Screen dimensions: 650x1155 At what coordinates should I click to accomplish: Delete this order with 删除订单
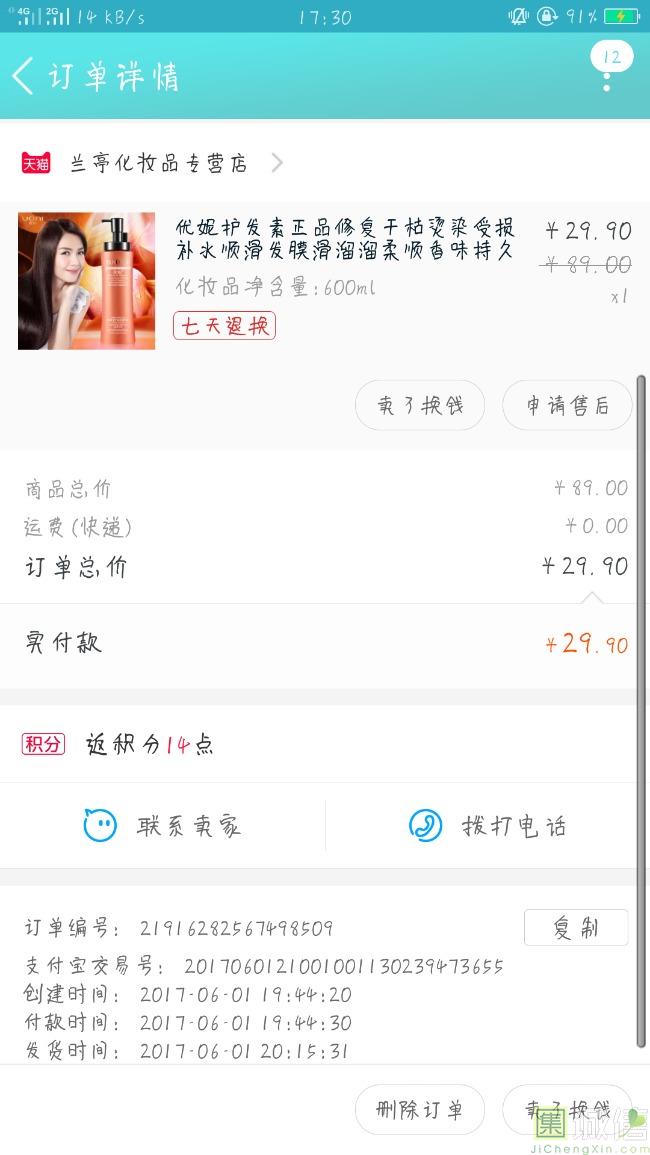click(420, 1110)
